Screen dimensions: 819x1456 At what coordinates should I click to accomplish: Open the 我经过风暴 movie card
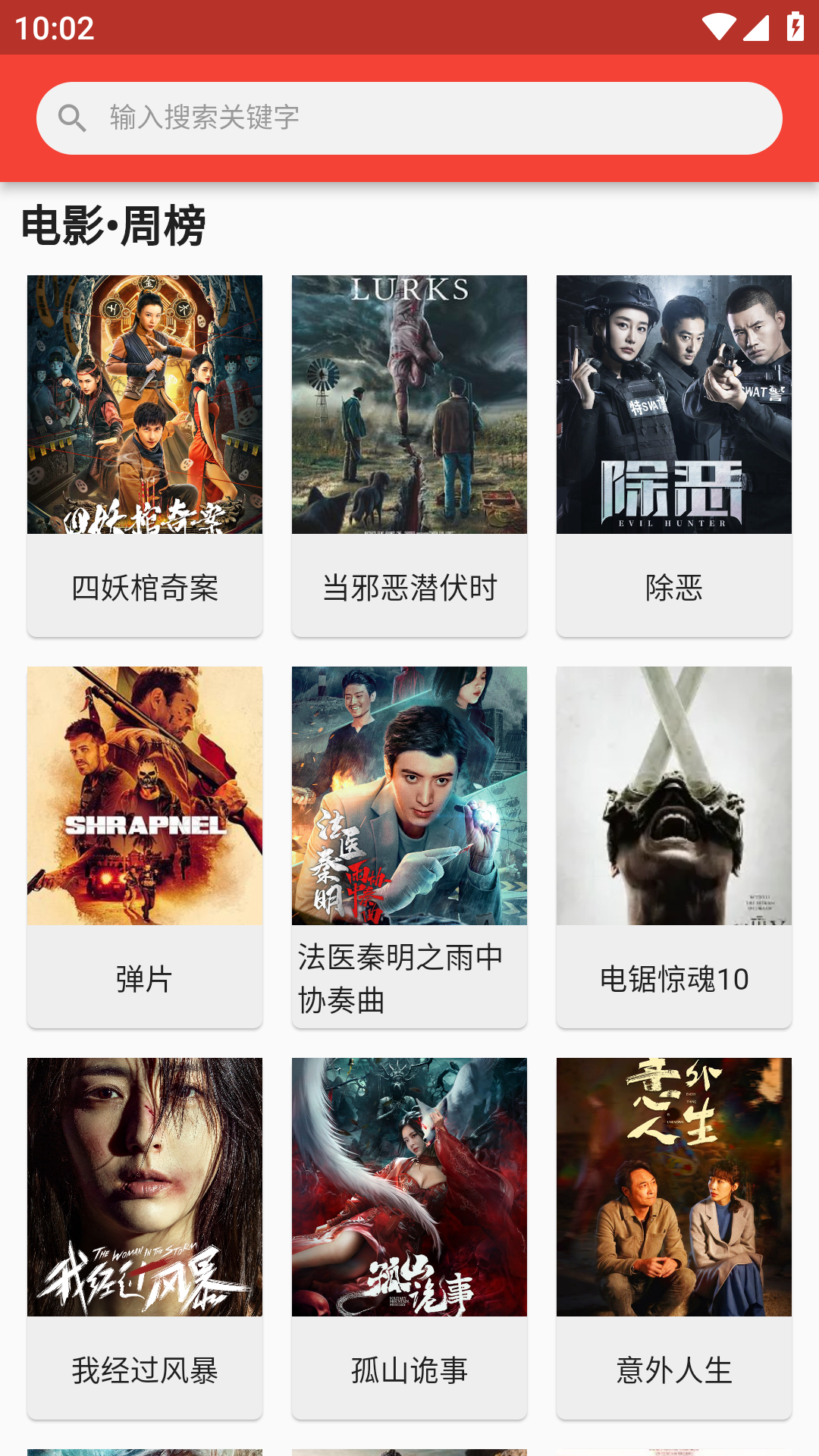point(145,1238)
